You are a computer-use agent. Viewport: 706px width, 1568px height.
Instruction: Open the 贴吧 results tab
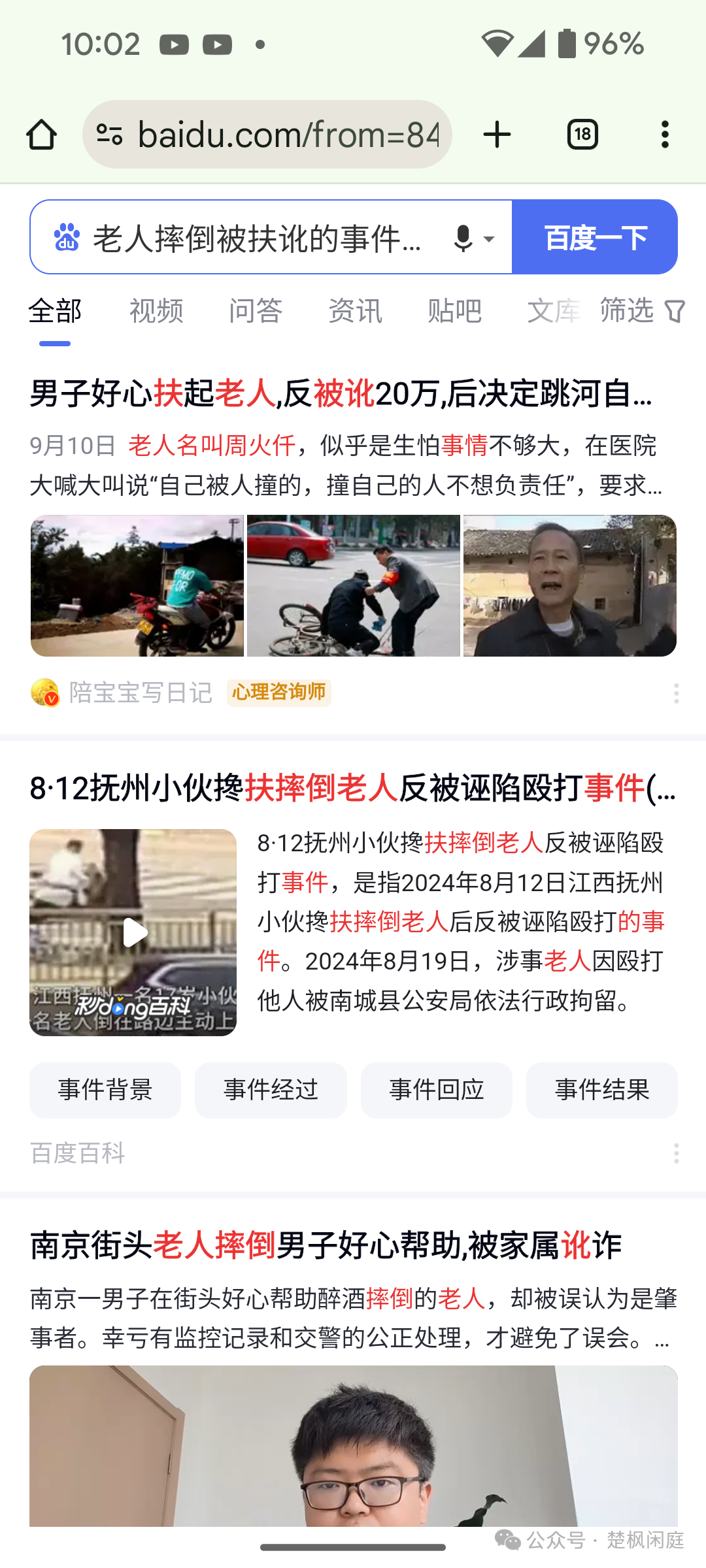(454, 311)
